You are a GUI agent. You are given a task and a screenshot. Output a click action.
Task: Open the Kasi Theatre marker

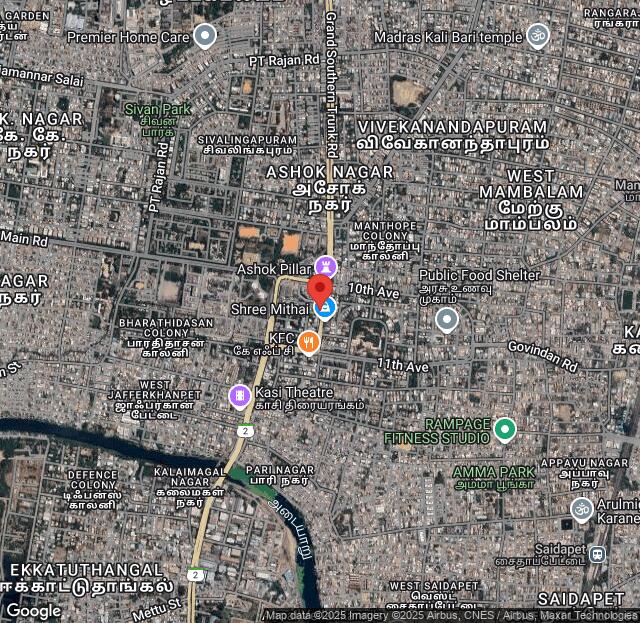(240, 396)
